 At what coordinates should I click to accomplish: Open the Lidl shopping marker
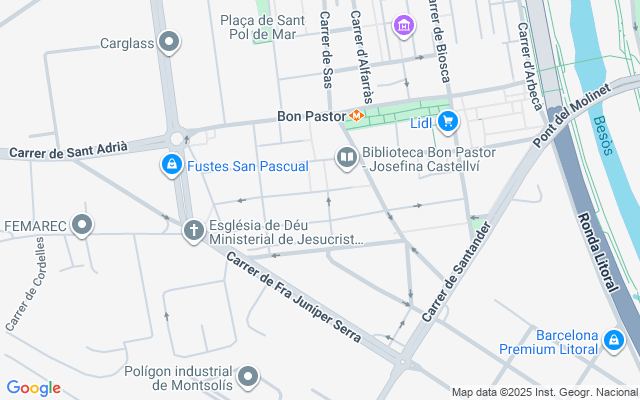447,123
